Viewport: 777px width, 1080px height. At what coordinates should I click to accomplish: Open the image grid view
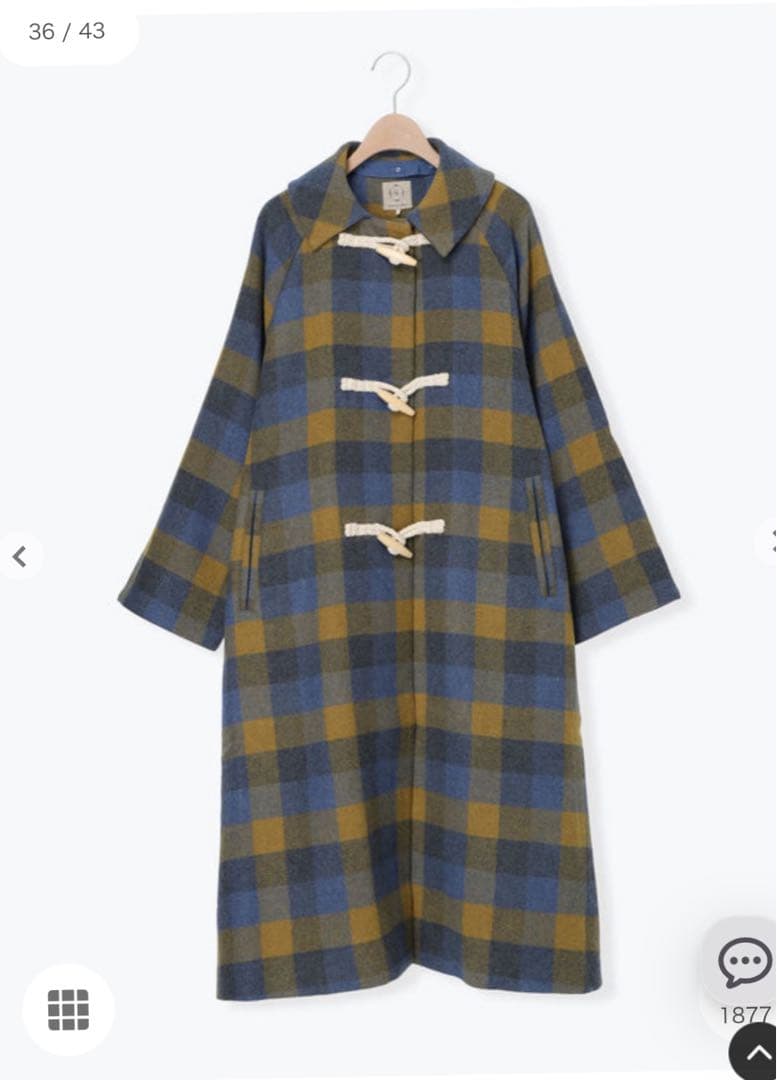(x=68, y=1009)
